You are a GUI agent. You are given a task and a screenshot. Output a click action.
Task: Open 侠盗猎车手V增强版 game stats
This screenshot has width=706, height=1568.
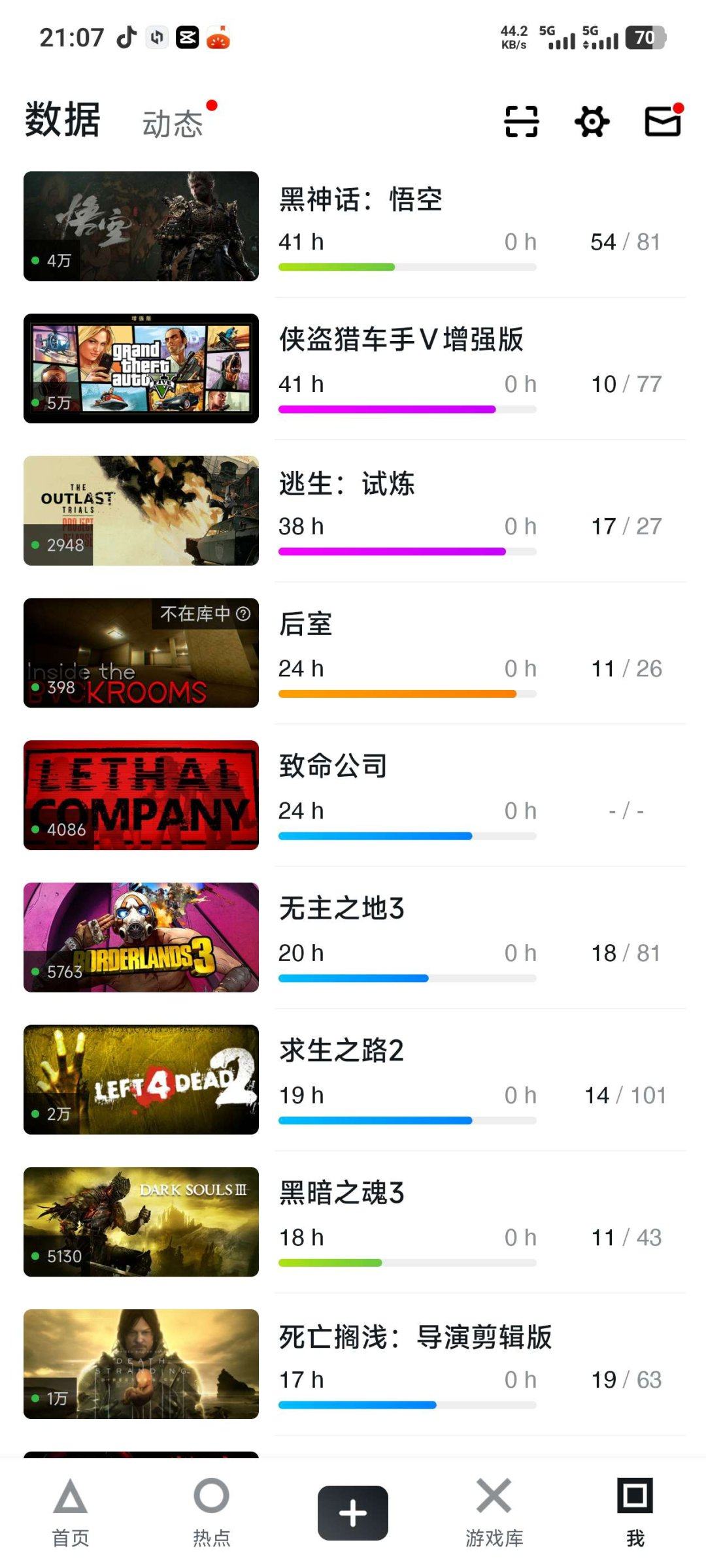pos(401,340)
